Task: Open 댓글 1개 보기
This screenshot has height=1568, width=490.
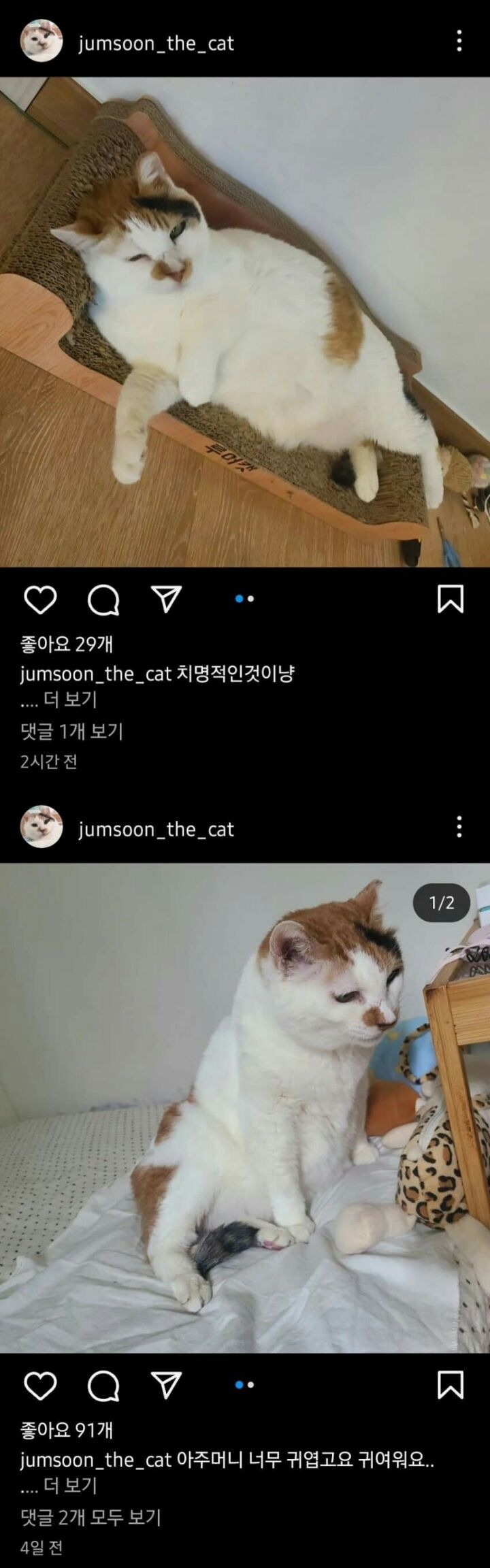Action: (71, 732)
